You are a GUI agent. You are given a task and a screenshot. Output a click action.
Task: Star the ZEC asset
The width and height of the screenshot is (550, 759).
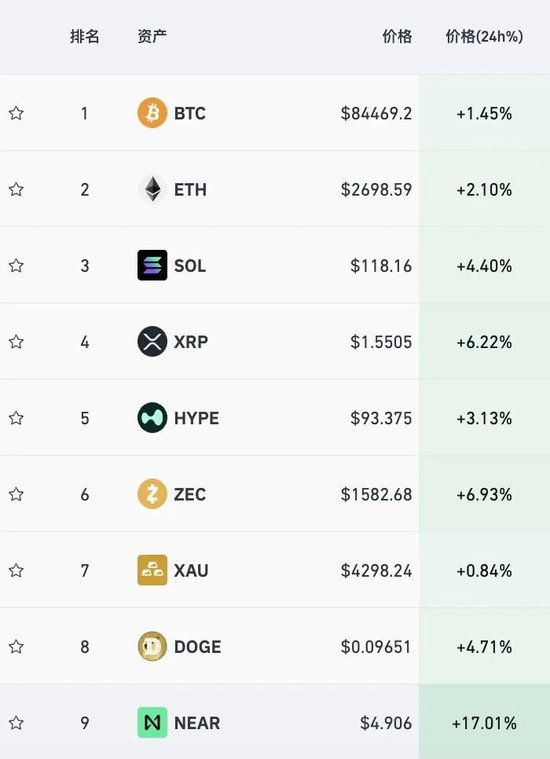(16, 494)
